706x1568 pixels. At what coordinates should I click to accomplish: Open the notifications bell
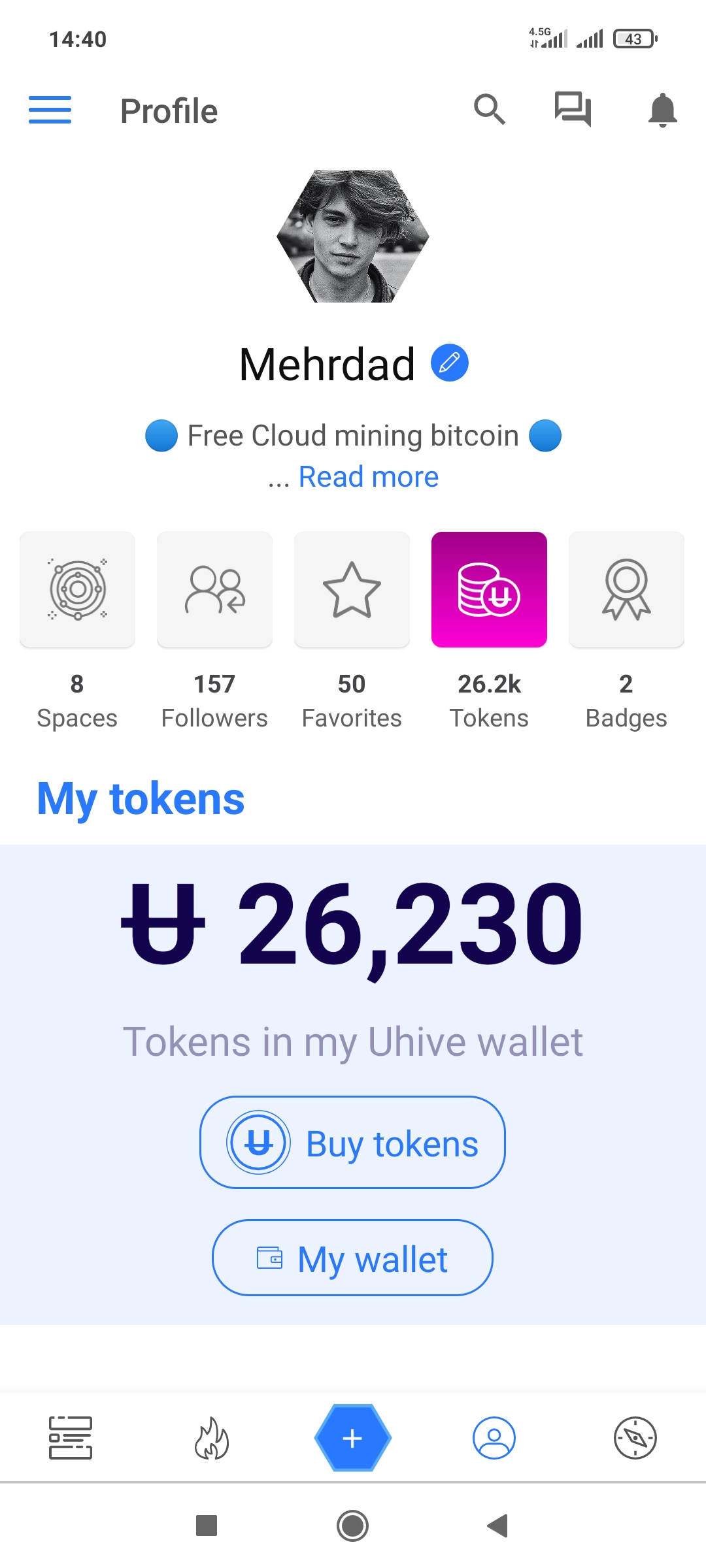point(662,110)
